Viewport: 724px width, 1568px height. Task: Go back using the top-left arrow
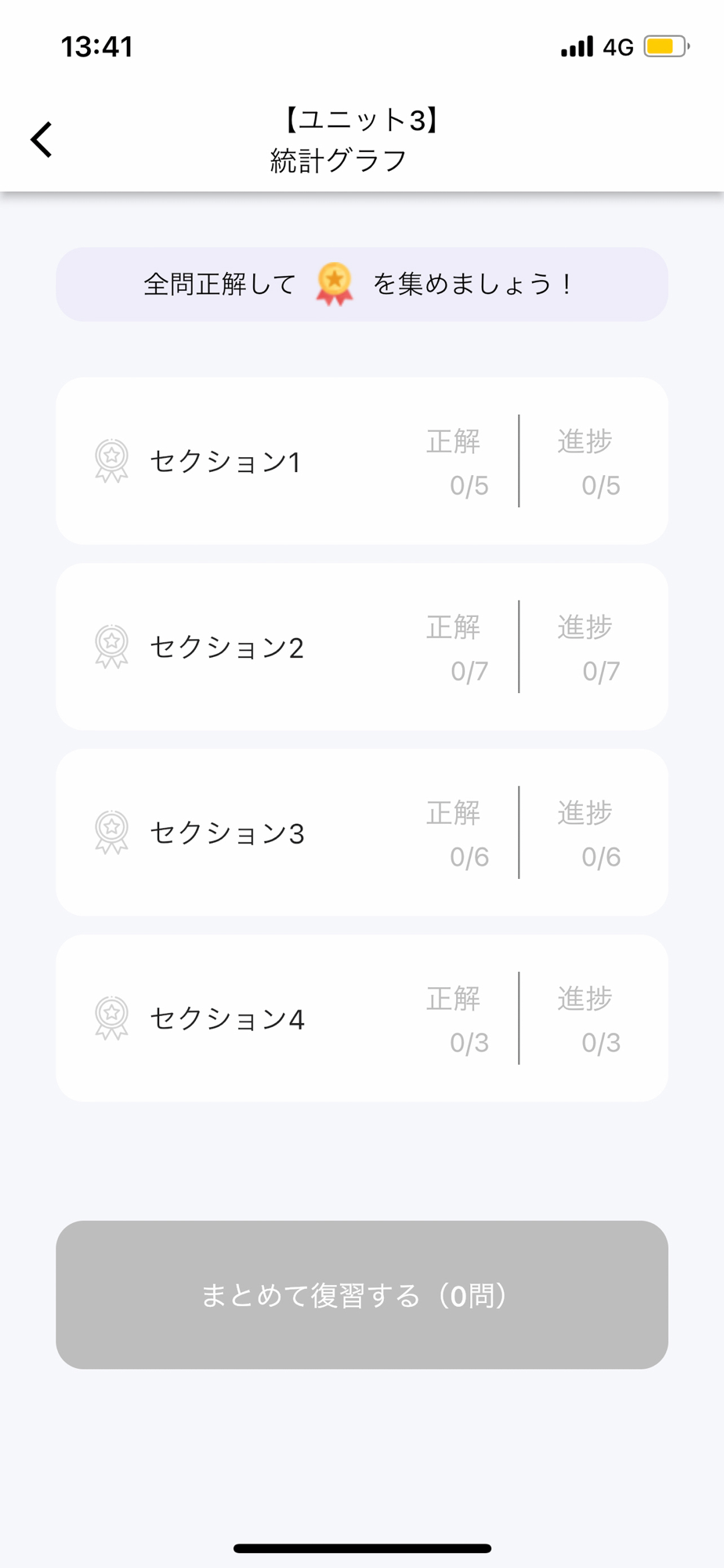point(42,140)
